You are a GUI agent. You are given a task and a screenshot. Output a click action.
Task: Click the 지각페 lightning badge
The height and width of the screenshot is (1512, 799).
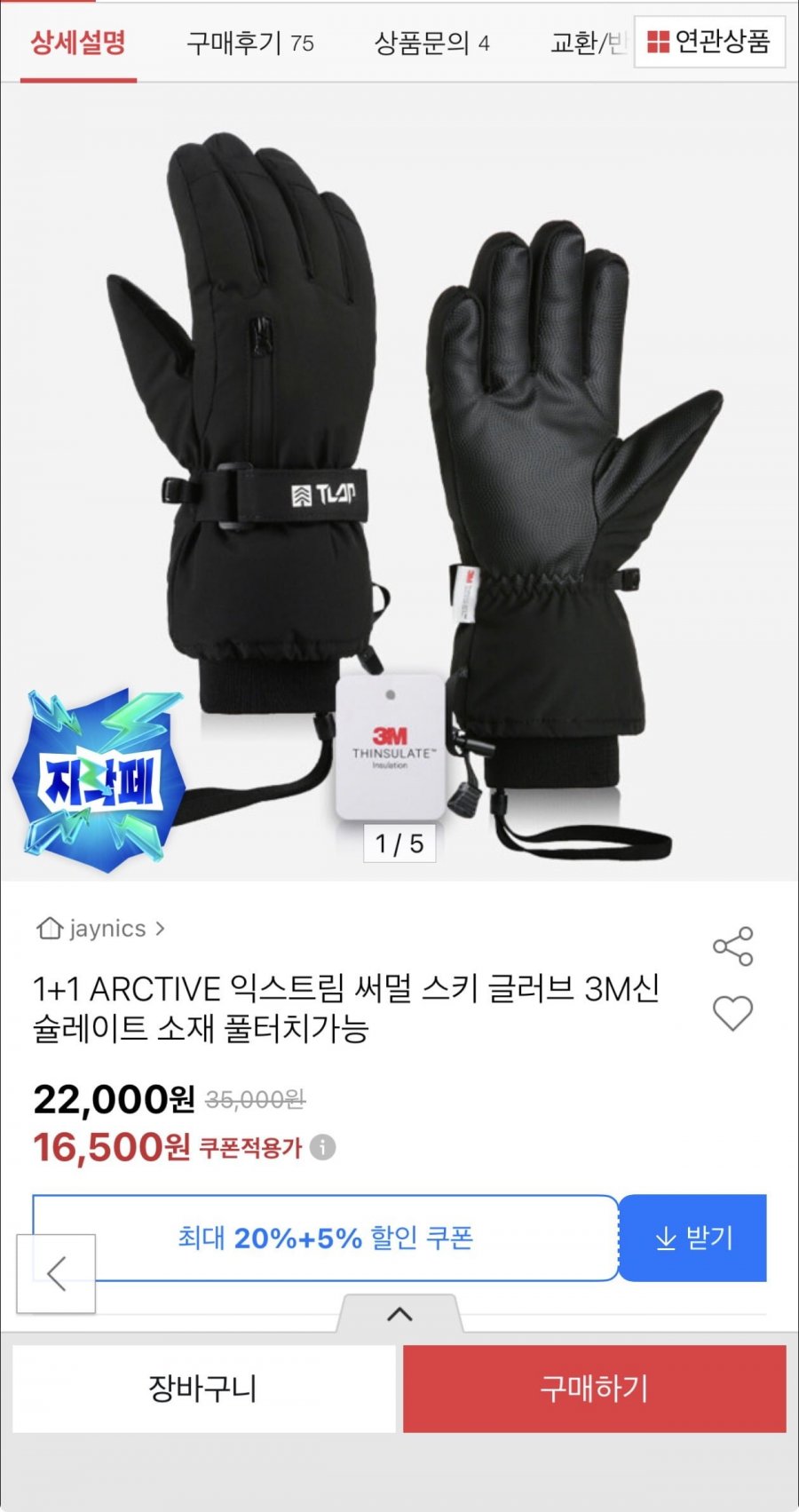96,775
